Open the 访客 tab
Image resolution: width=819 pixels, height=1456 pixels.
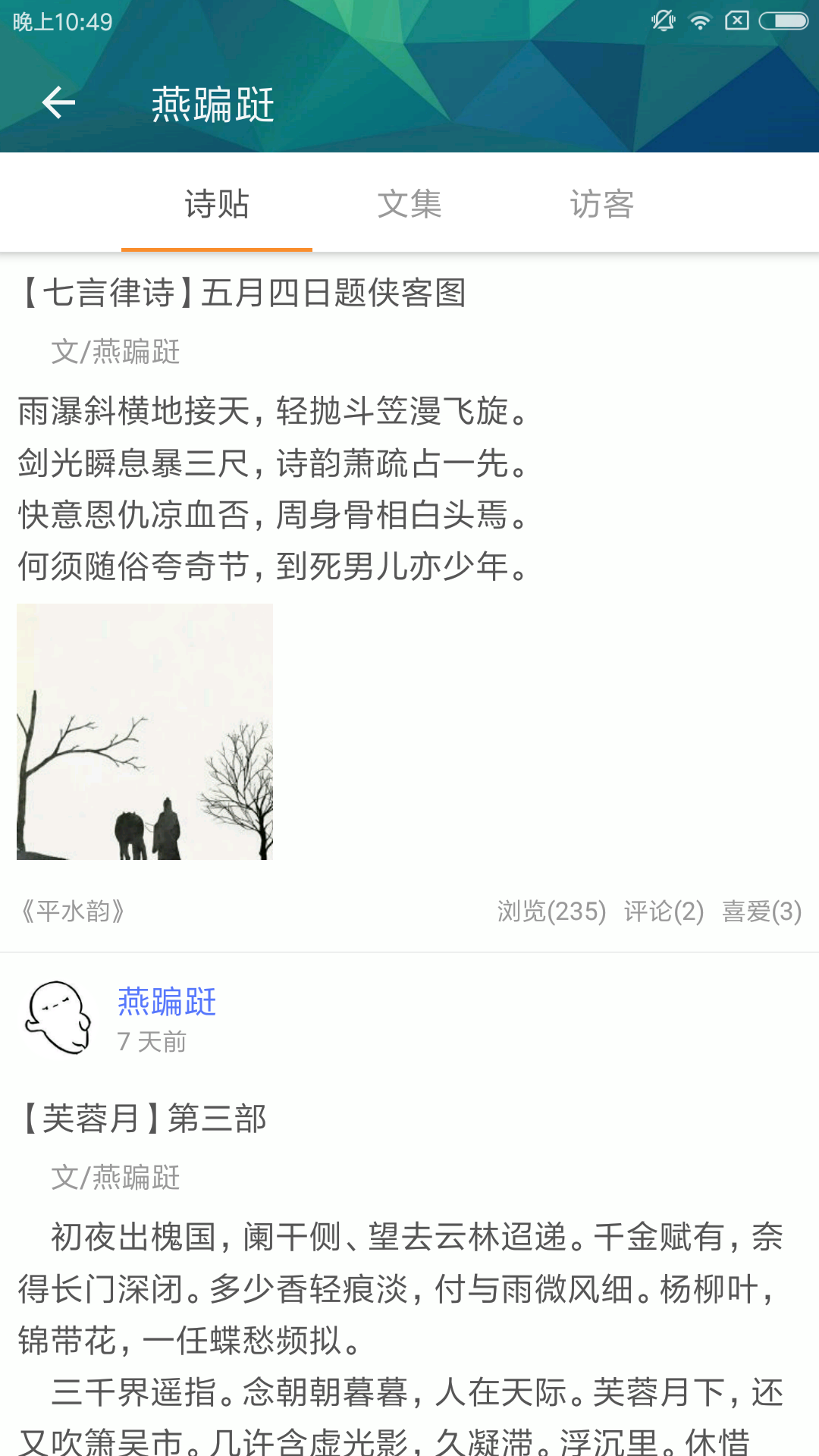pyautogui.click(x=603, y=203)
